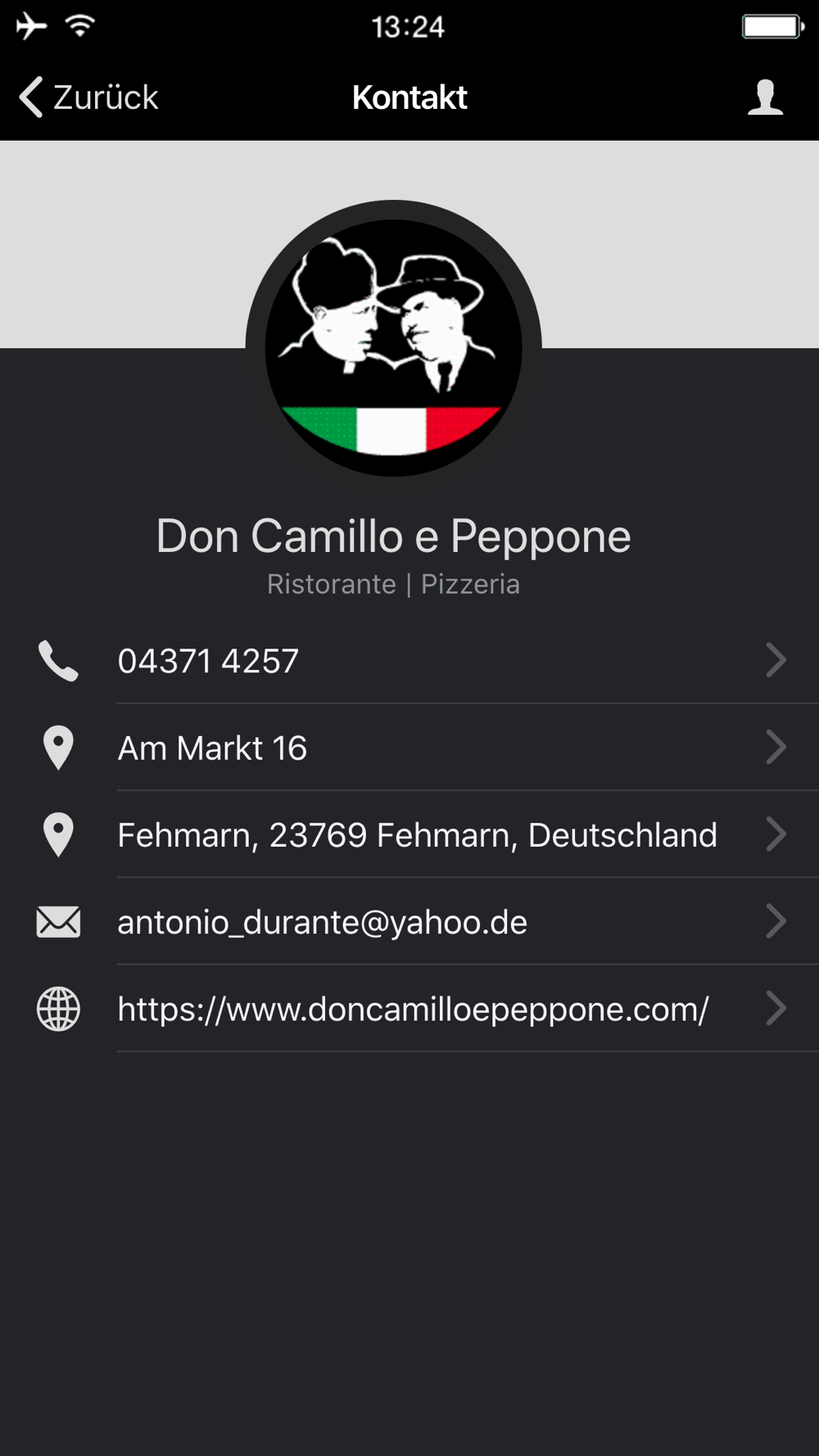
Task: Open the Am Markt 16 address row
Action: coord(409,748)
